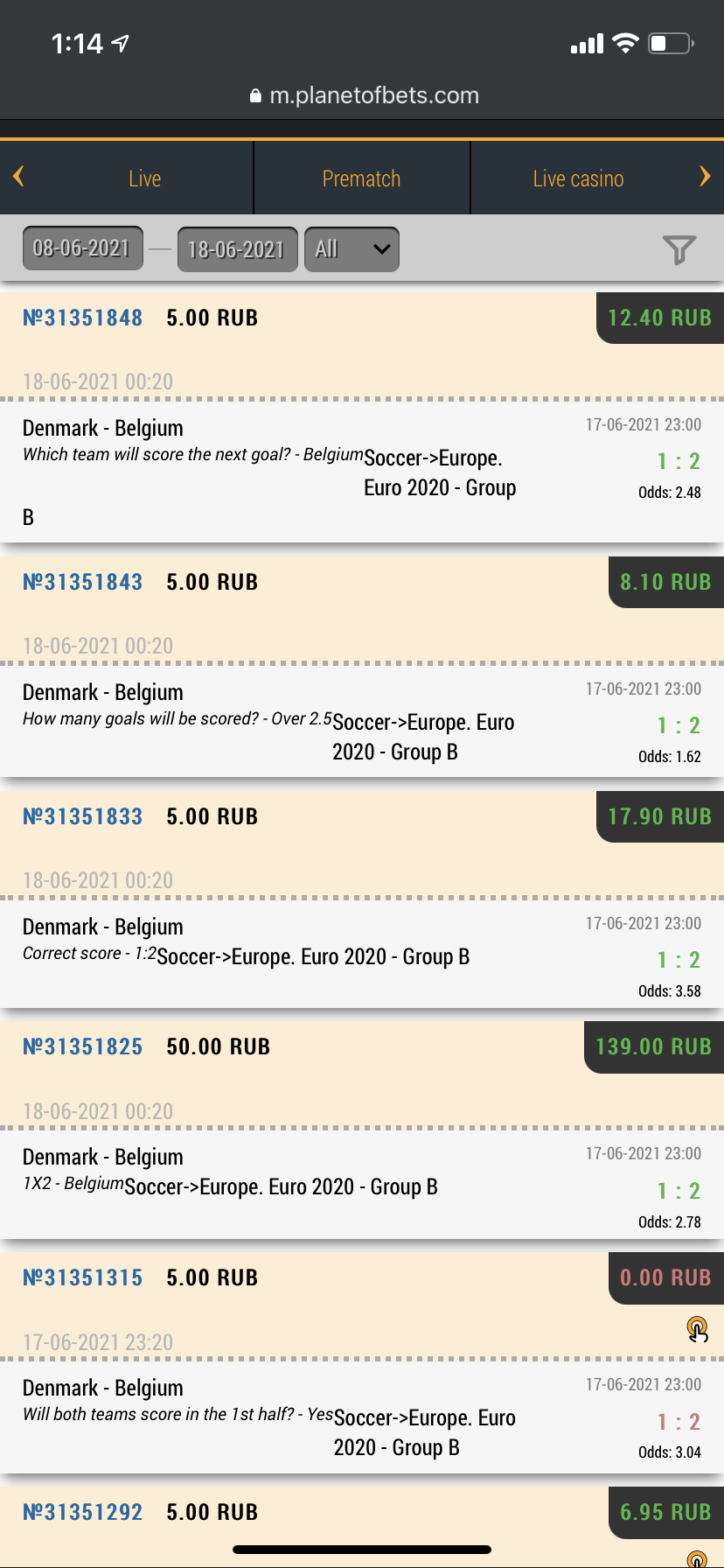Screen dimensions: 724x1568
Task: Apply the filter funnel icon
Action: tap(679, 250)
